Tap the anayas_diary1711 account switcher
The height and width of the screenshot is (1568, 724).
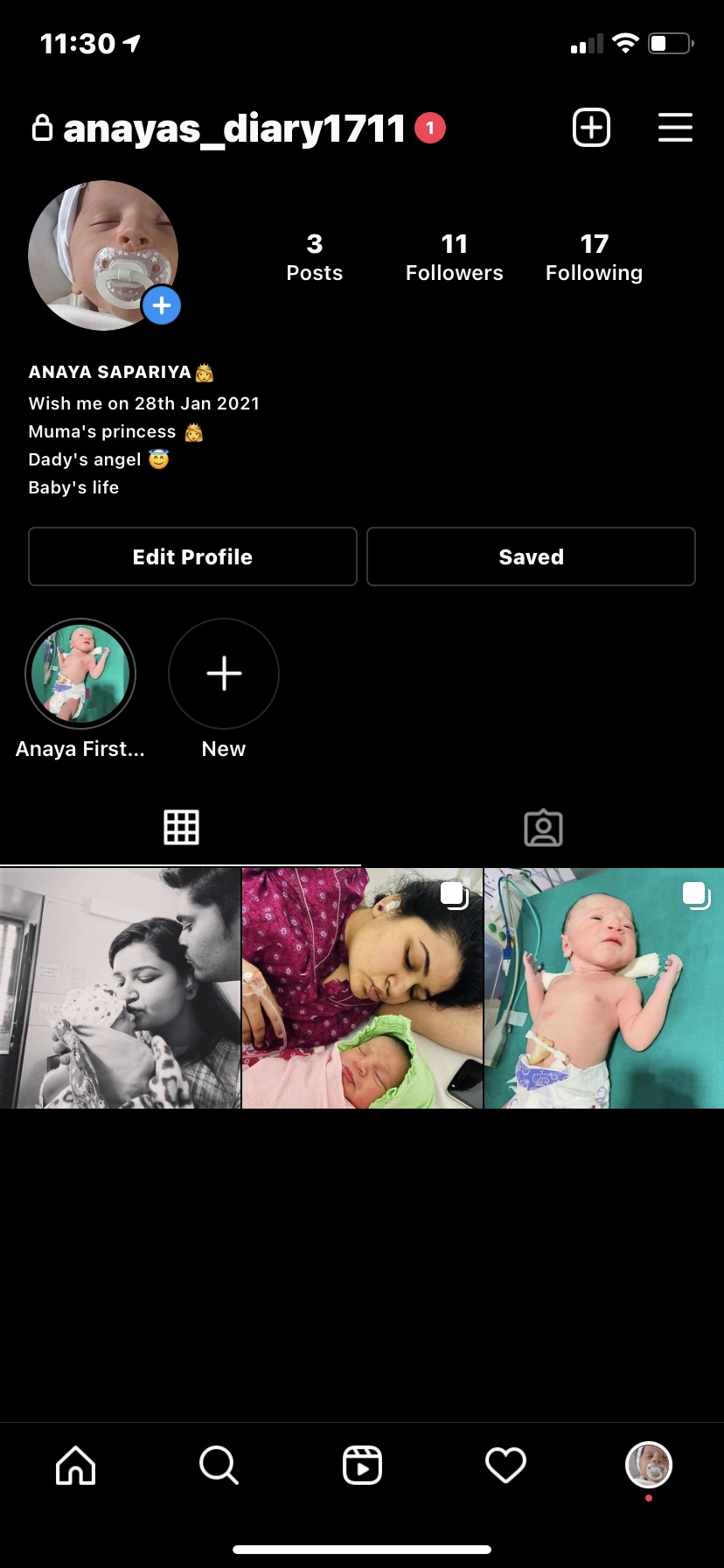(x=233, y=129)
